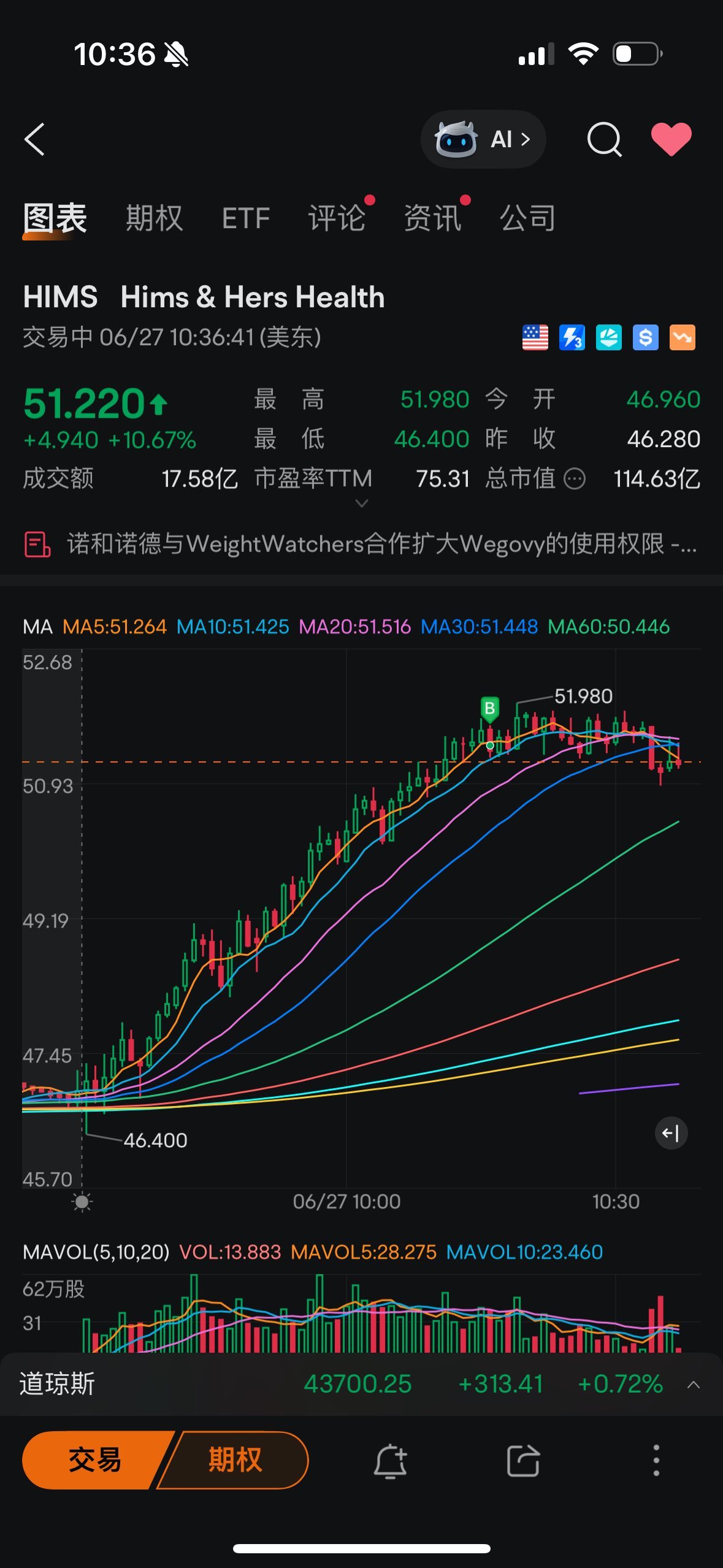Open the 资讯 tab
The image size is (723, 1568).
click(x=432, y=218)
